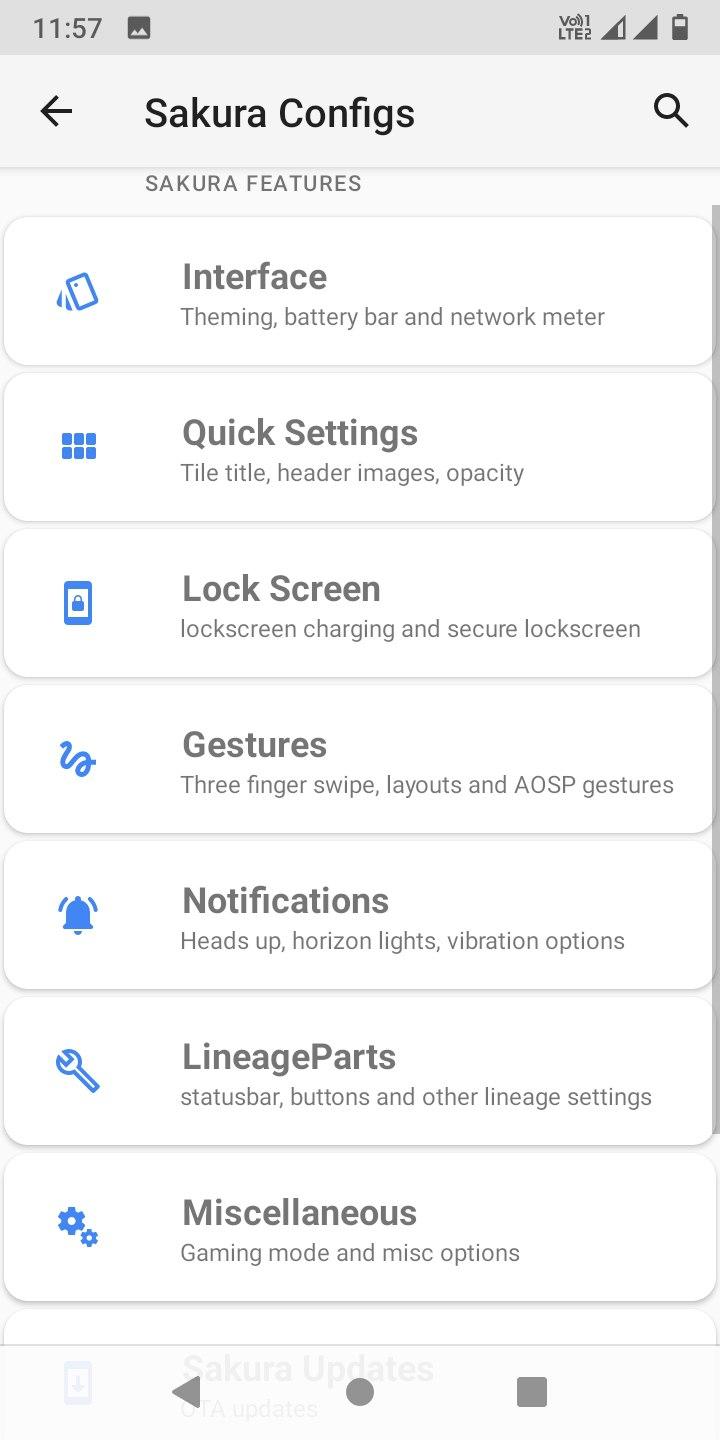This screenshot has width=720, height=1440.
Task: Open Interface settings
Action: point(360,292)
